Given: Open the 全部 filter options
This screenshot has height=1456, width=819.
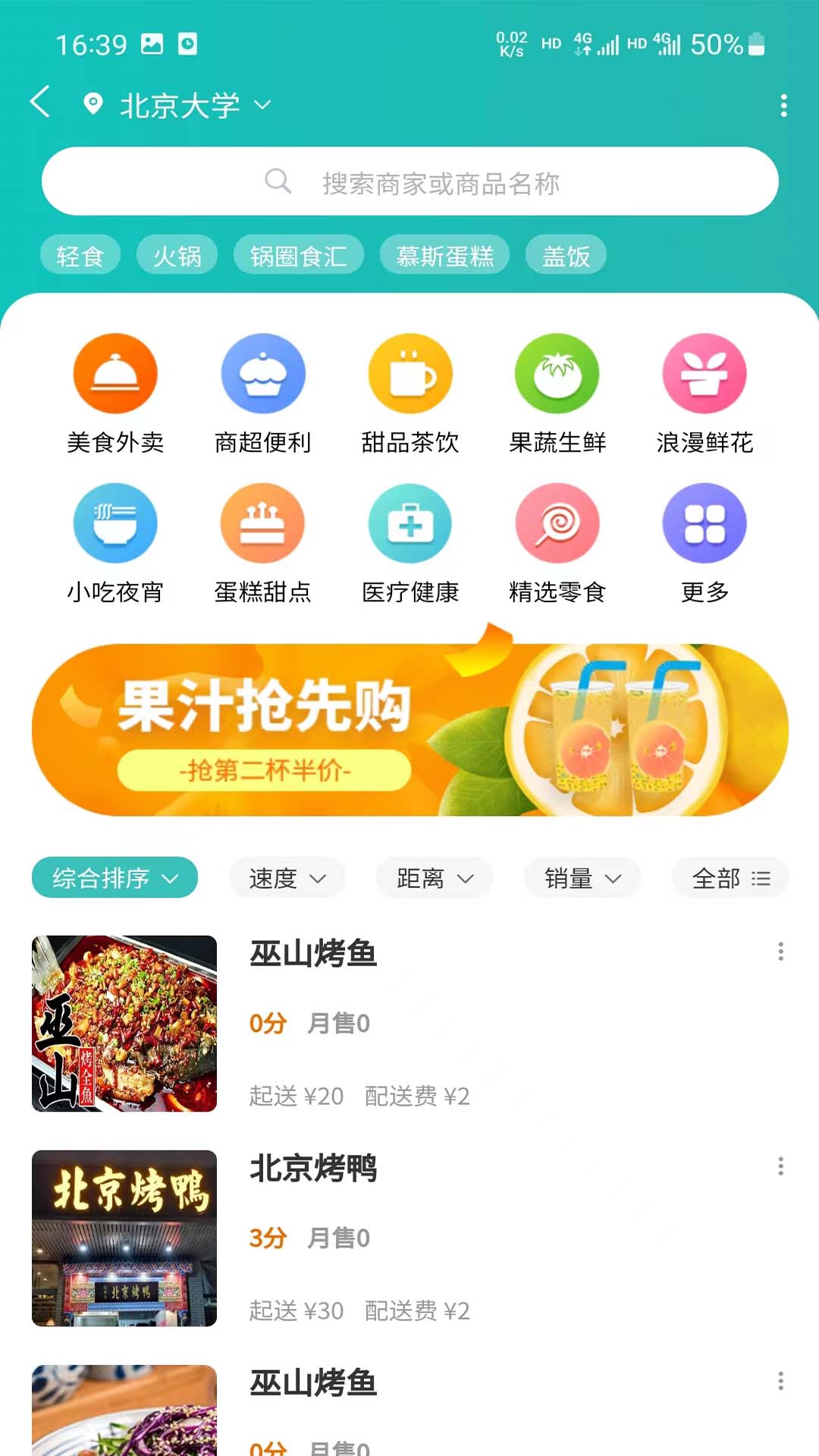Looking at the screenshot, I should pos(729,877).
